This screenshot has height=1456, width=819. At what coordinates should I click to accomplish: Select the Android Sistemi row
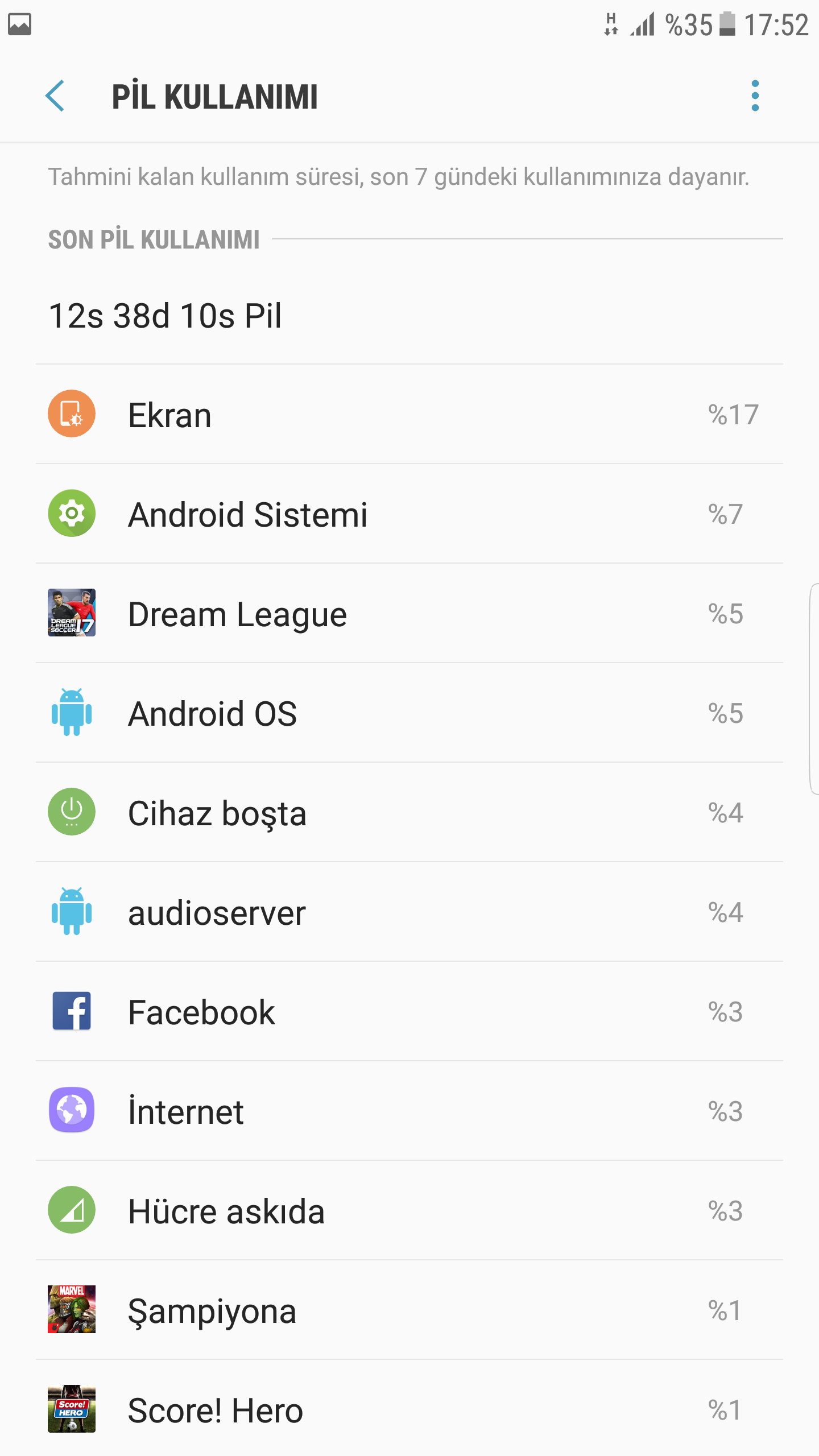409,514
